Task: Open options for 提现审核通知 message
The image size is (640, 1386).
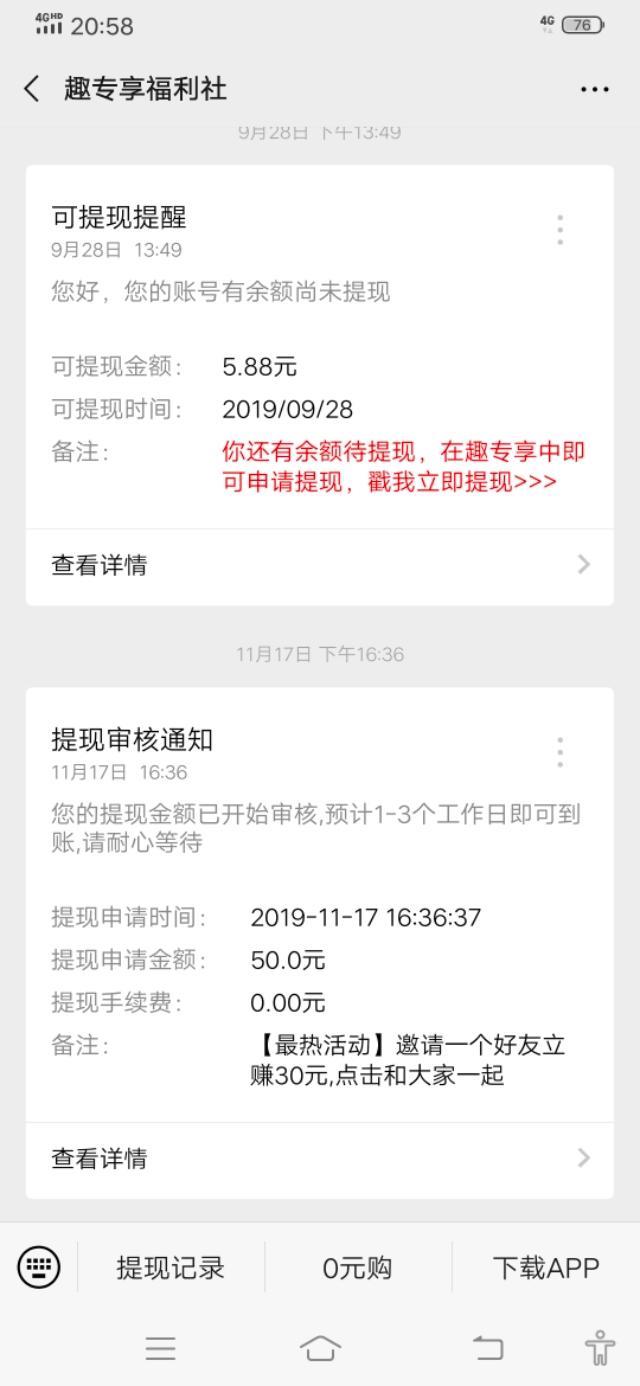Action: [x=560, y=752]
